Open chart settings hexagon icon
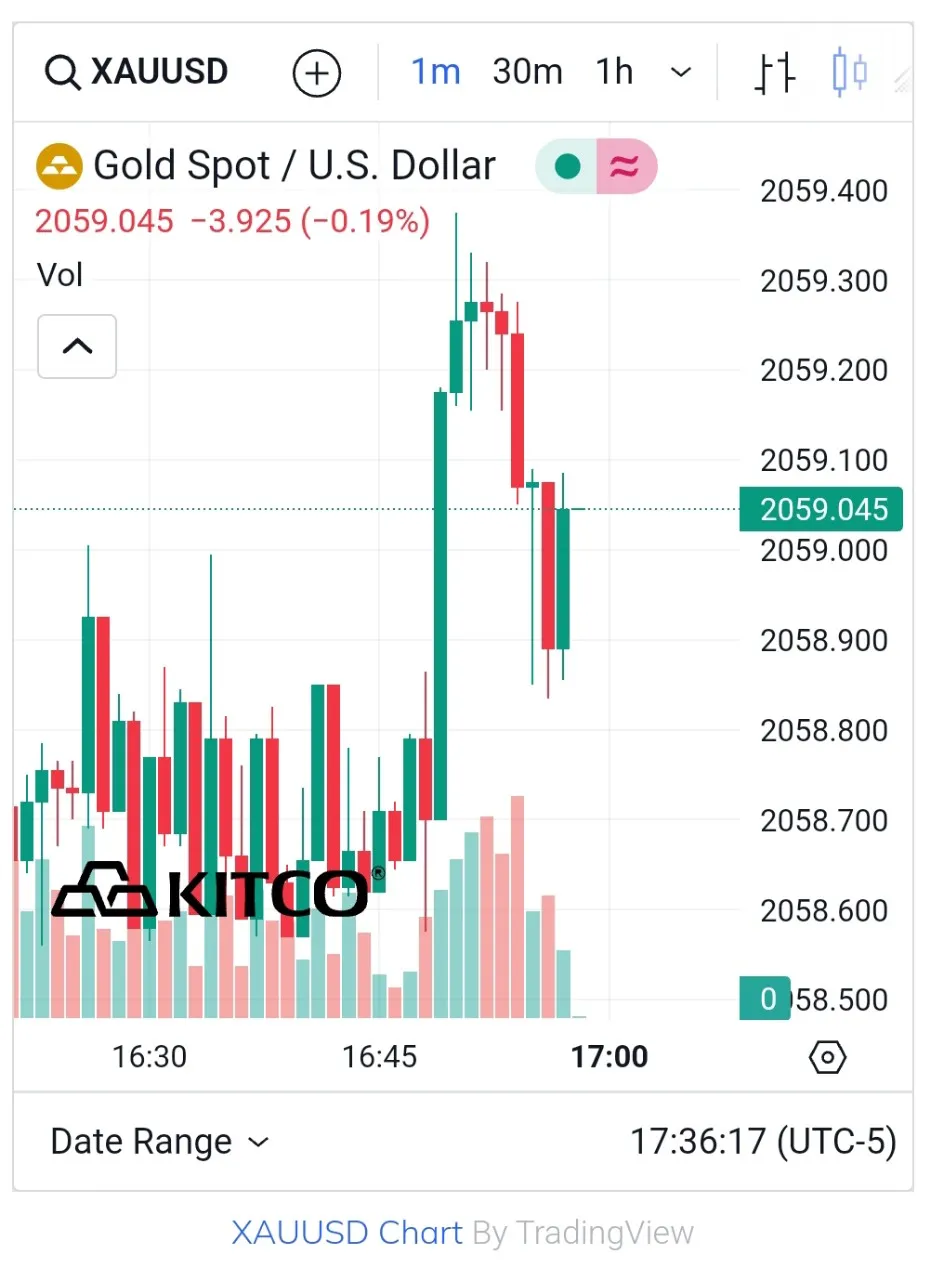 [x=828, y=1057]
